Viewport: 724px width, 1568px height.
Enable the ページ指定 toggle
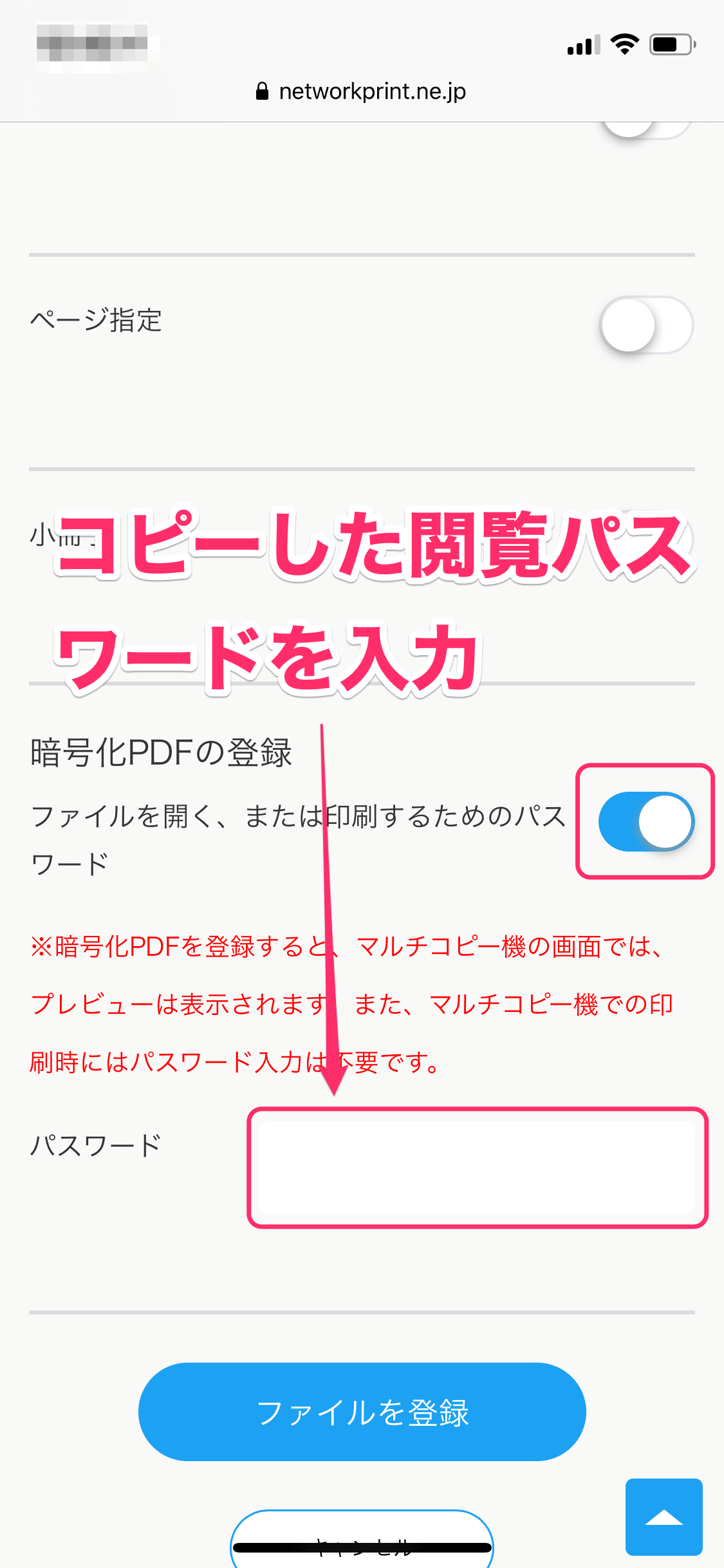pyautogui.click(x=646, y=325)
